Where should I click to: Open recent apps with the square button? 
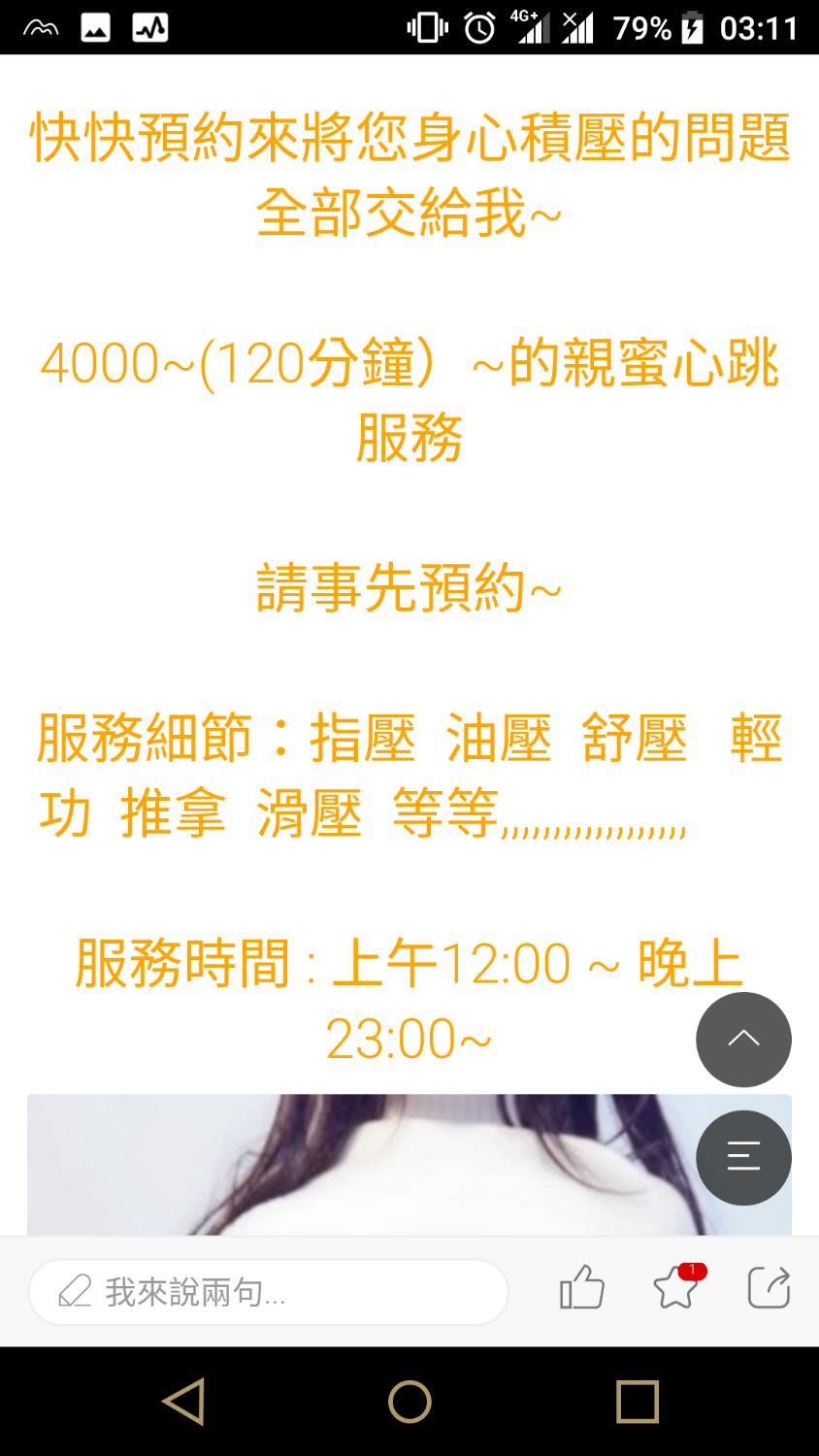[638, 1402]
